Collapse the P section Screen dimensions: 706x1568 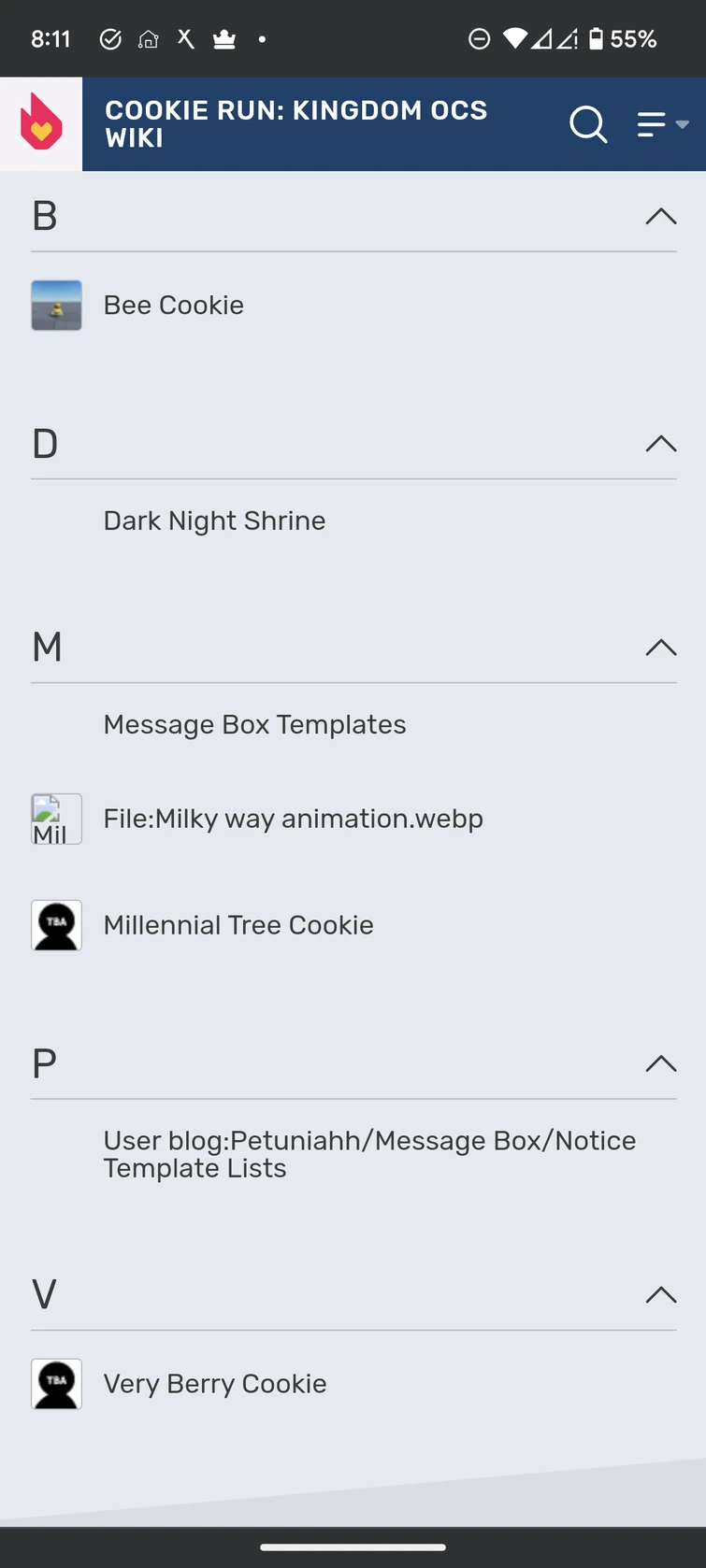tap(660, 1063)
